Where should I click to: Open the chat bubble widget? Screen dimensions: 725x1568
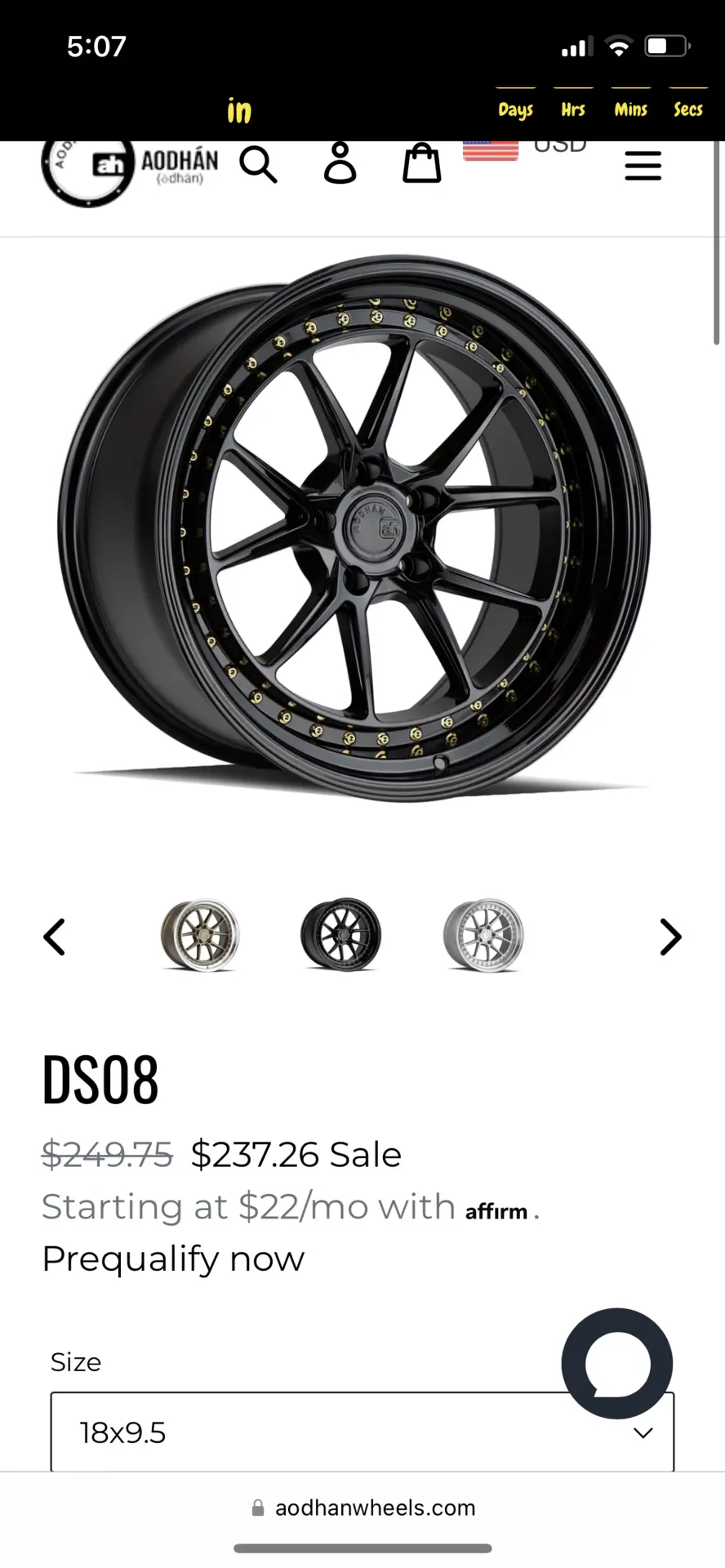(617, 1363)
